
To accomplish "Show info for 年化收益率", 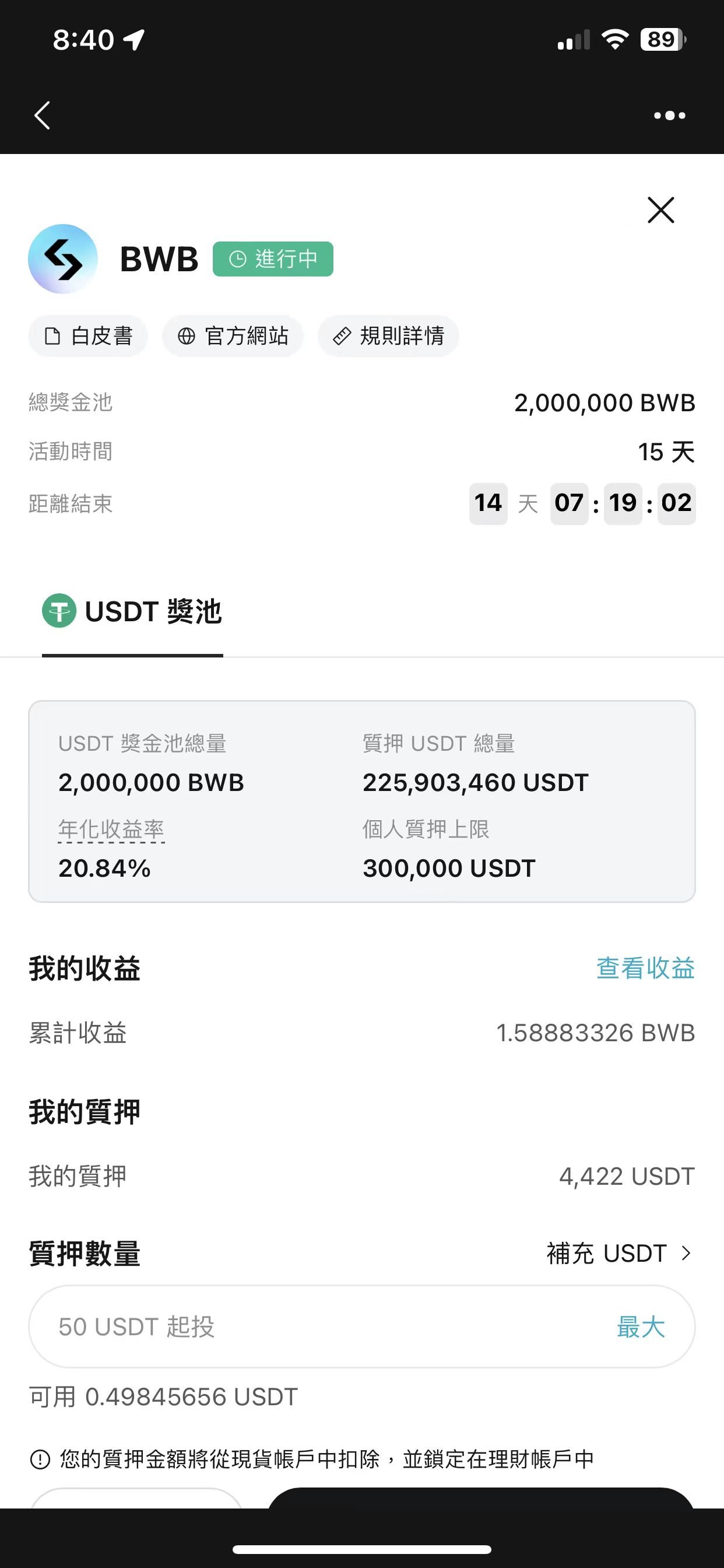I will point(111,829).
